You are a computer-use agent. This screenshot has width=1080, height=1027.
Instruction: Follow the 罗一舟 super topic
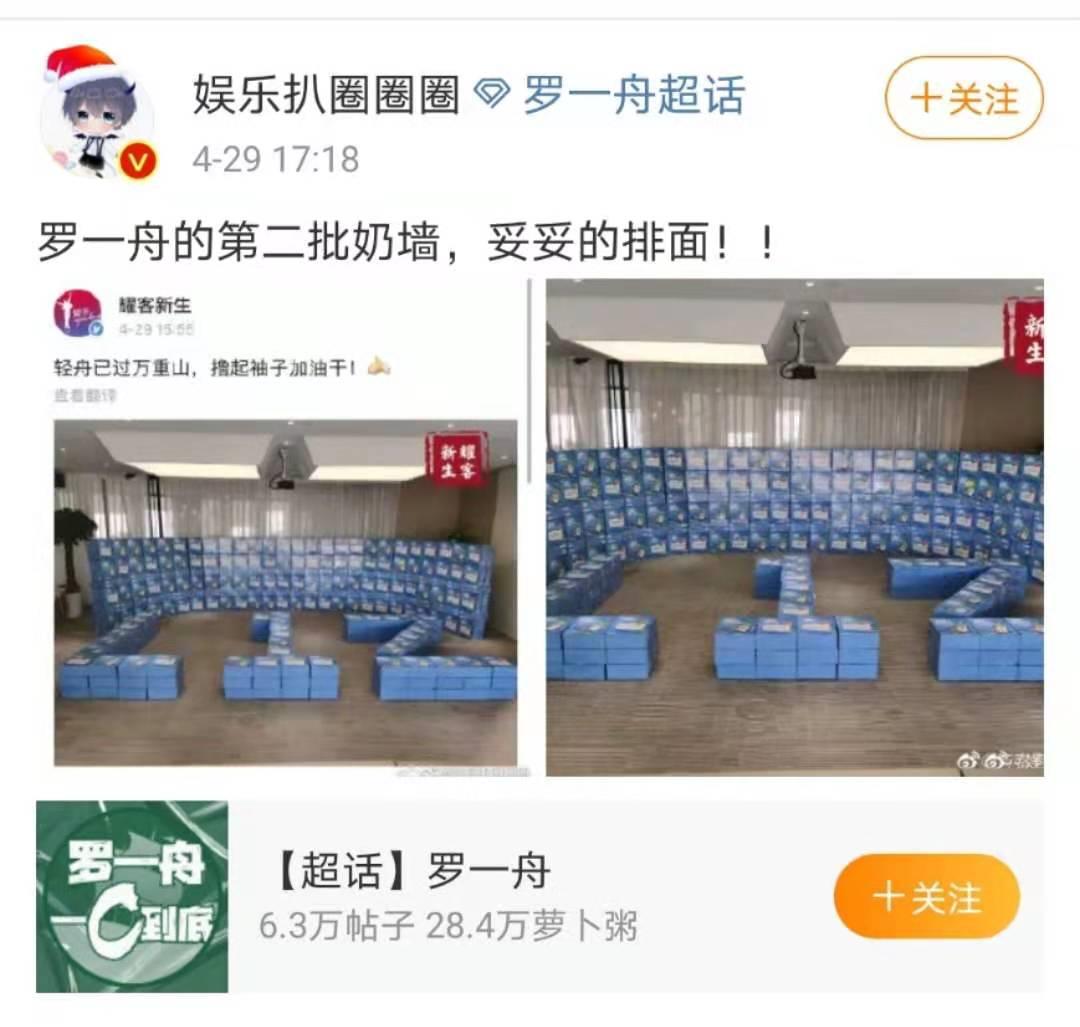(x=926, y=896)
